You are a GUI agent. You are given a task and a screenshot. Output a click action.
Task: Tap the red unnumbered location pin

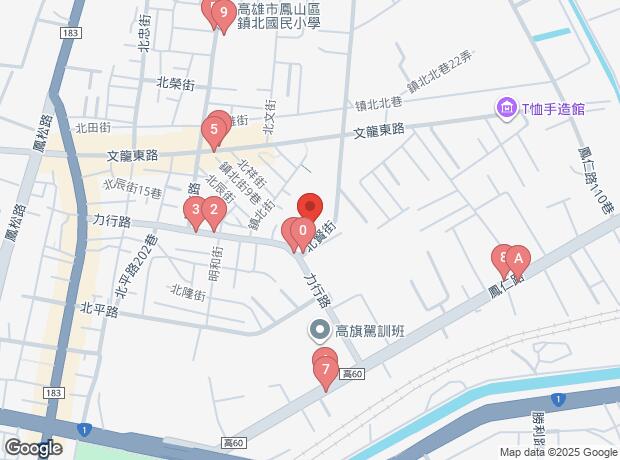pyautogui.click(x=309, y=207)
